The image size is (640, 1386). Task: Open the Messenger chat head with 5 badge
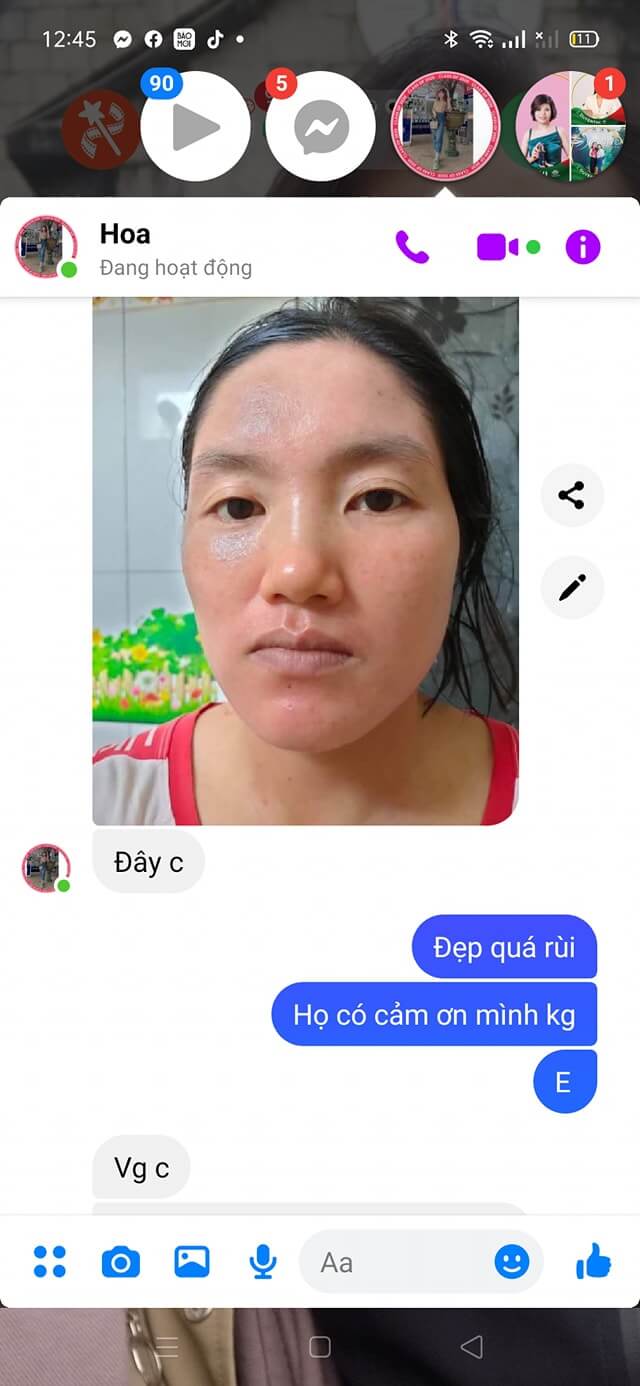point(320,127)
